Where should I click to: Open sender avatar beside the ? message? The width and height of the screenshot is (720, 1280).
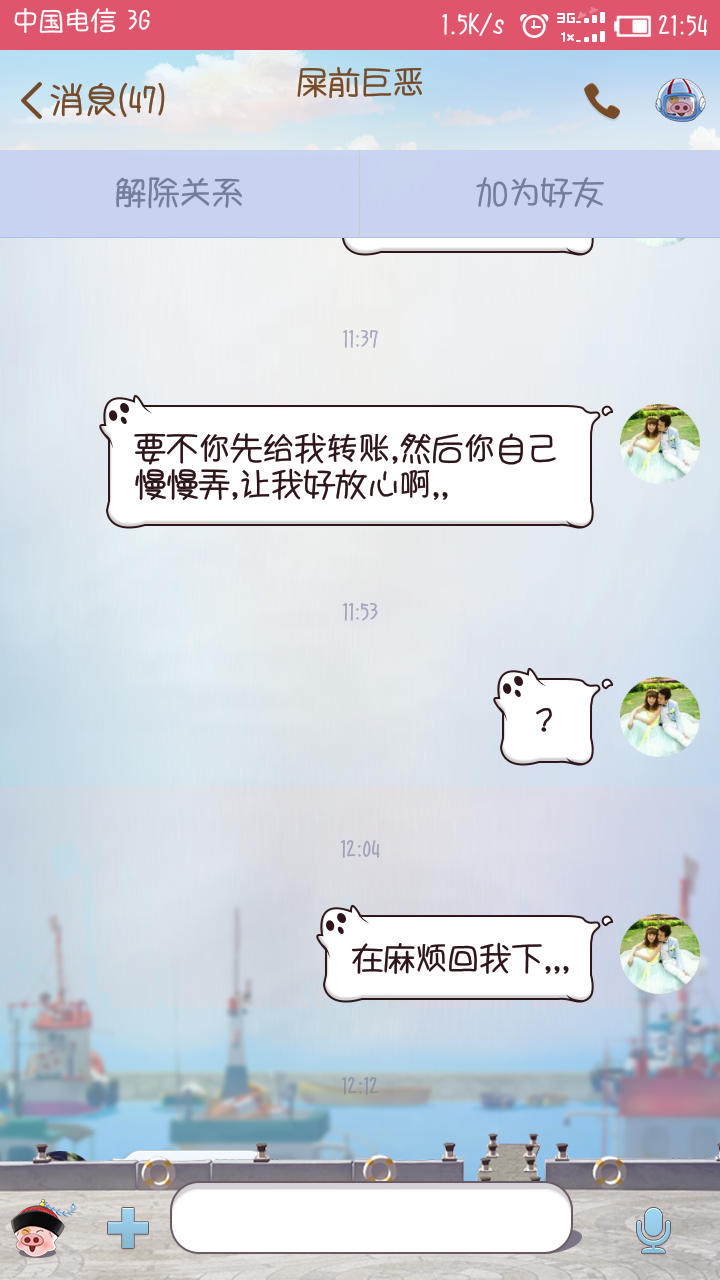tap(660, 717)
